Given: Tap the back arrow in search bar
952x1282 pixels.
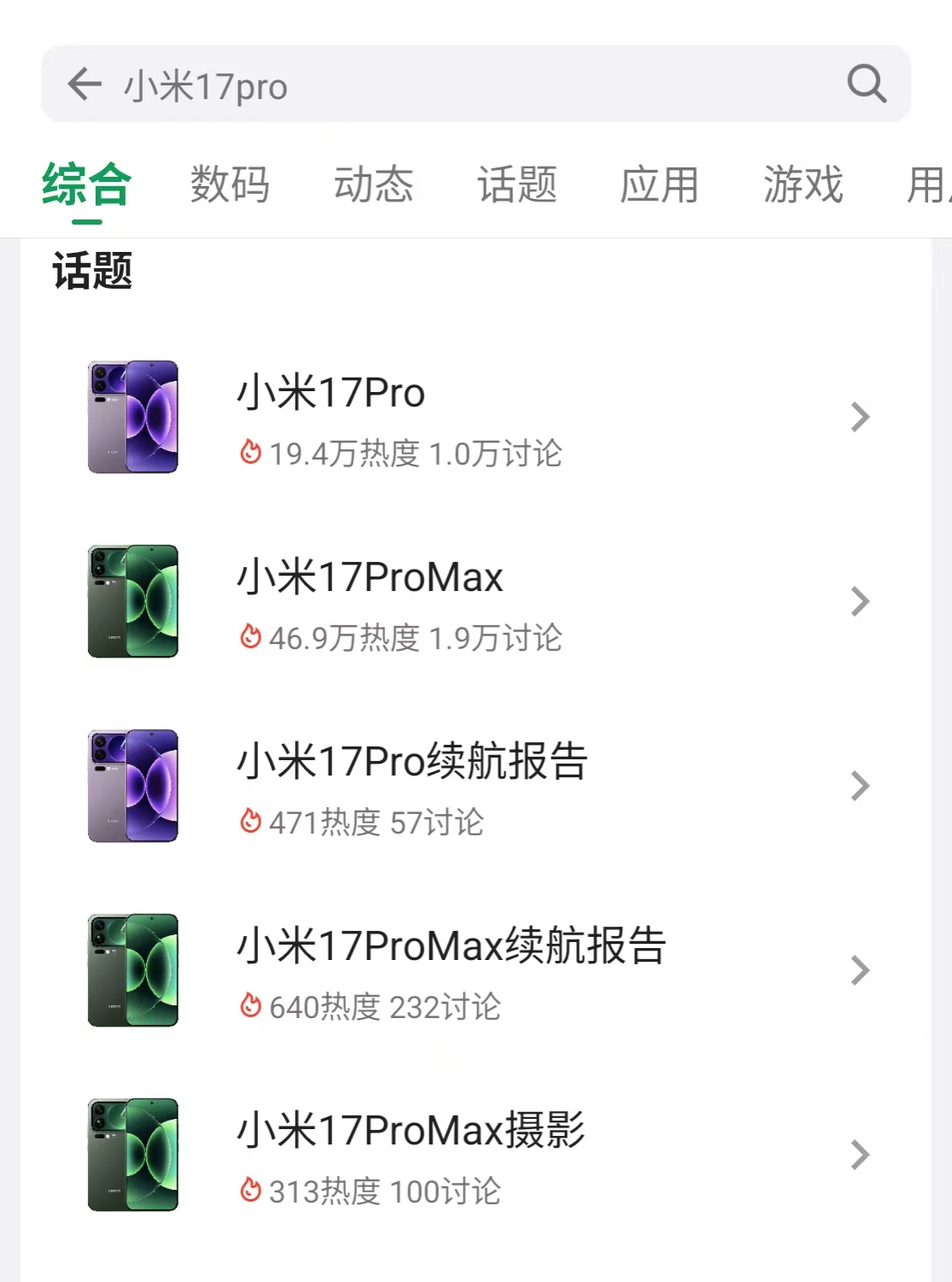Looking at the screenshot, I should tap(85, 85).
